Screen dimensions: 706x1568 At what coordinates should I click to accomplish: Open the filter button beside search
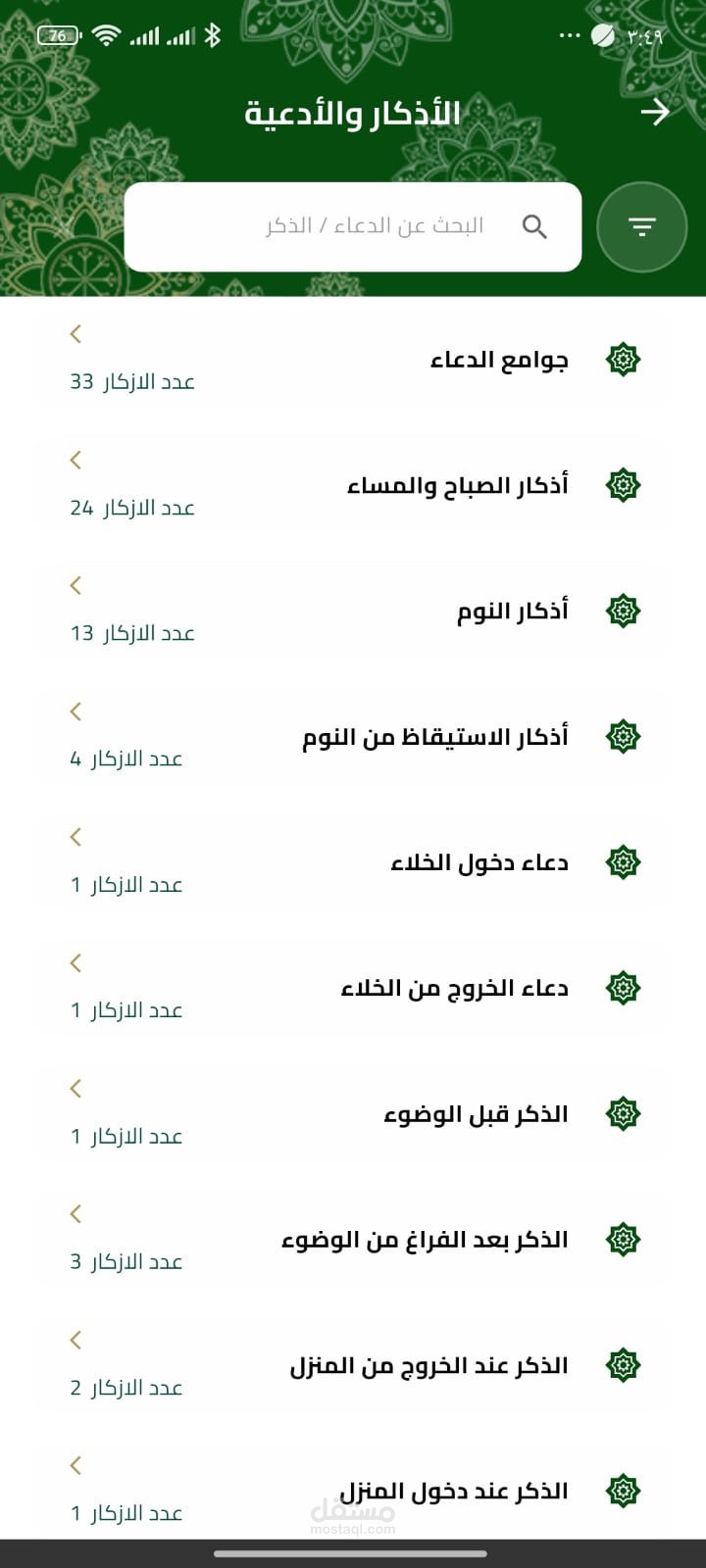pyautogui.click(x=641, y=227)
